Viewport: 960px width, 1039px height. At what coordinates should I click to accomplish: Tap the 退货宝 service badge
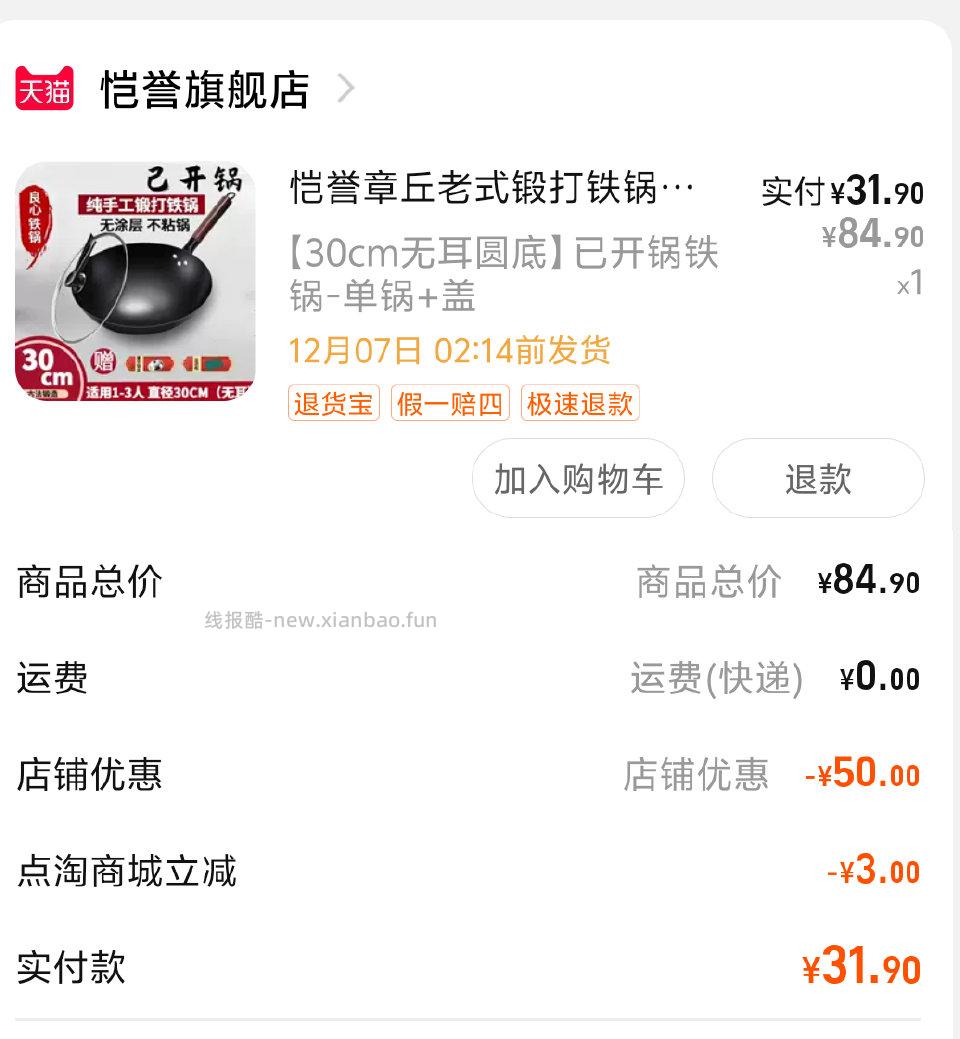(x=334, y=402)
